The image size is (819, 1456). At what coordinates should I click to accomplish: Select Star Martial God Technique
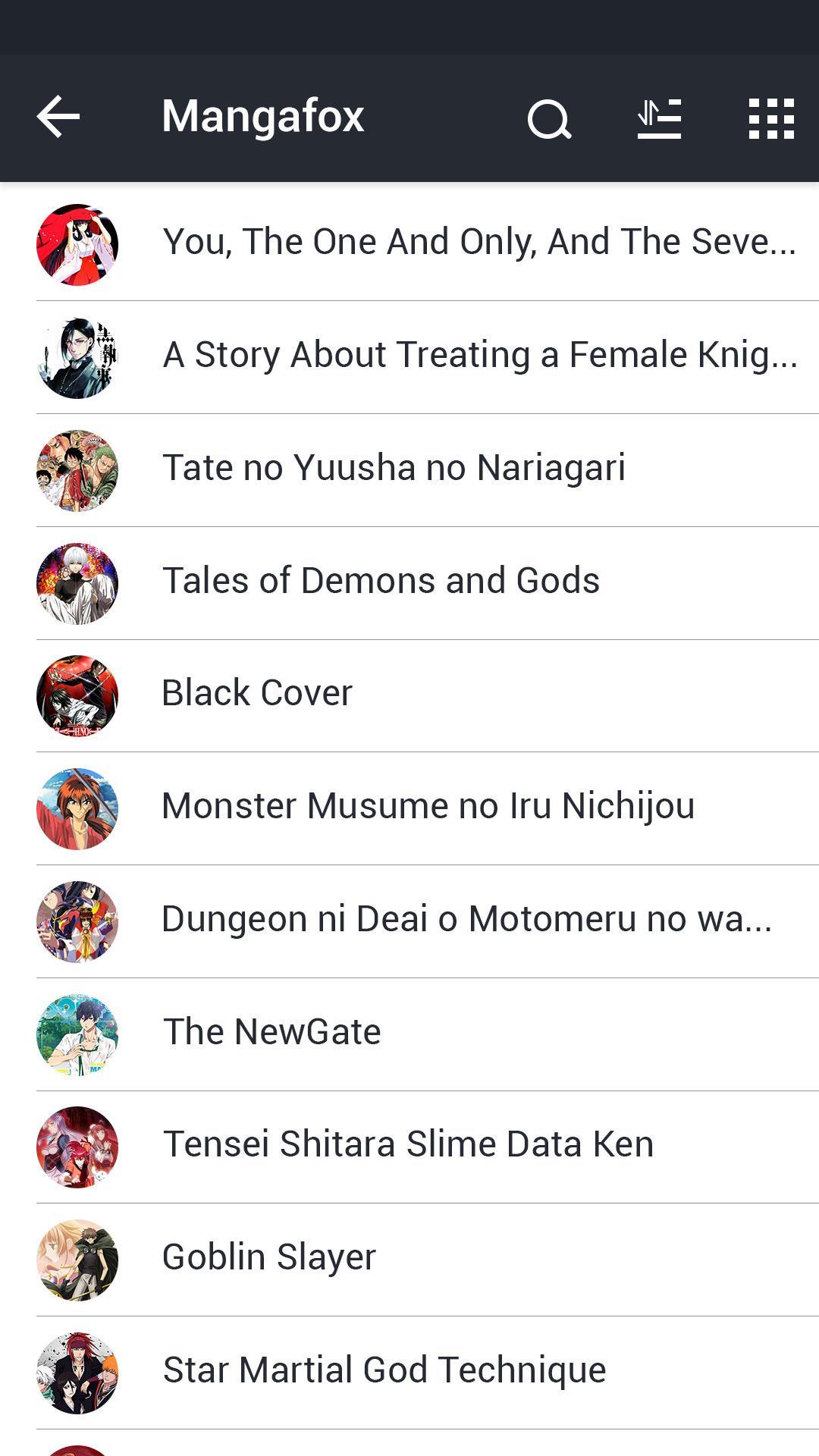point(384,1371)
